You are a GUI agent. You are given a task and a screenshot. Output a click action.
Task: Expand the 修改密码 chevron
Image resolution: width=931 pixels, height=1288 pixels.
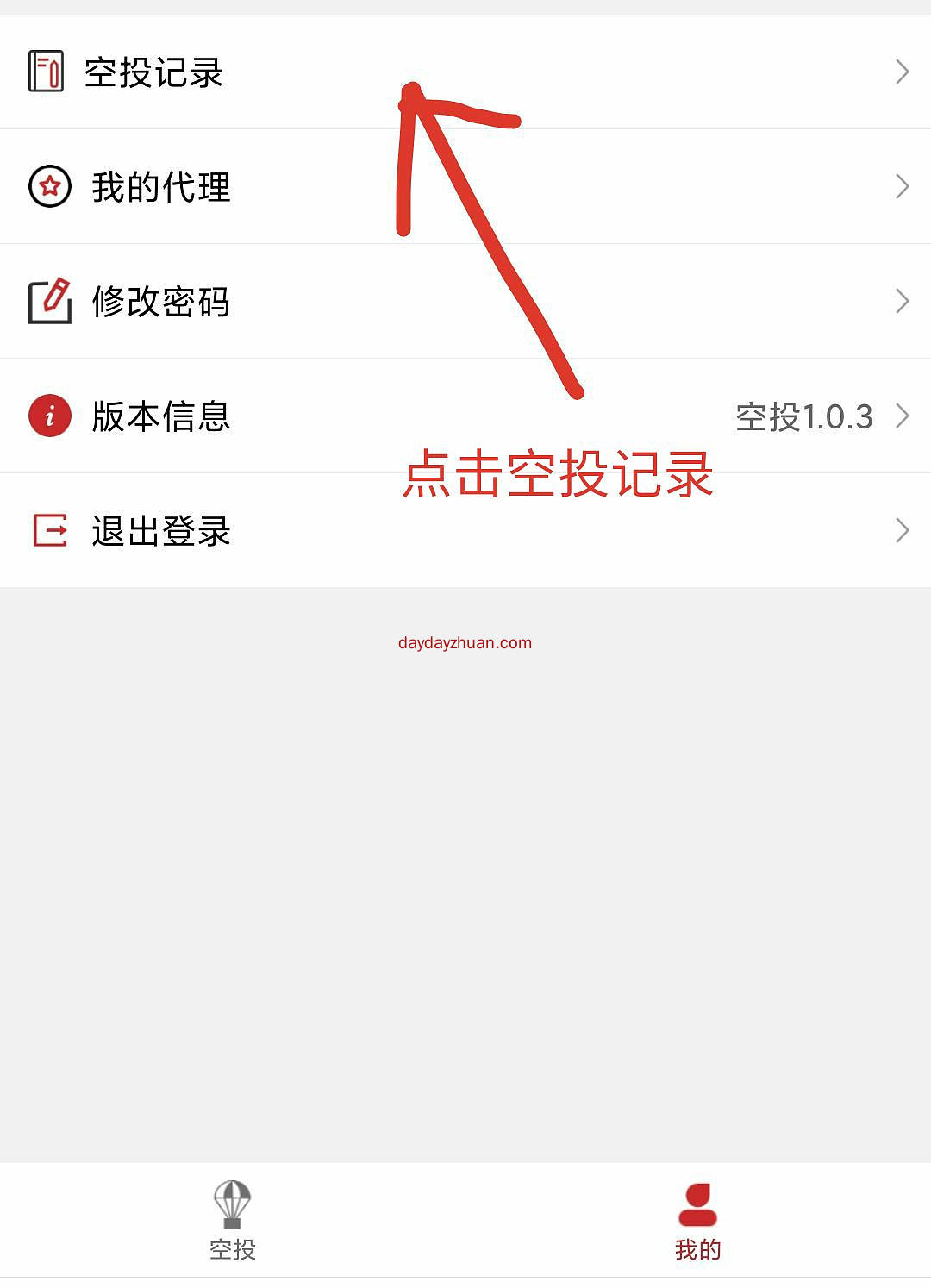pos(901,302)
